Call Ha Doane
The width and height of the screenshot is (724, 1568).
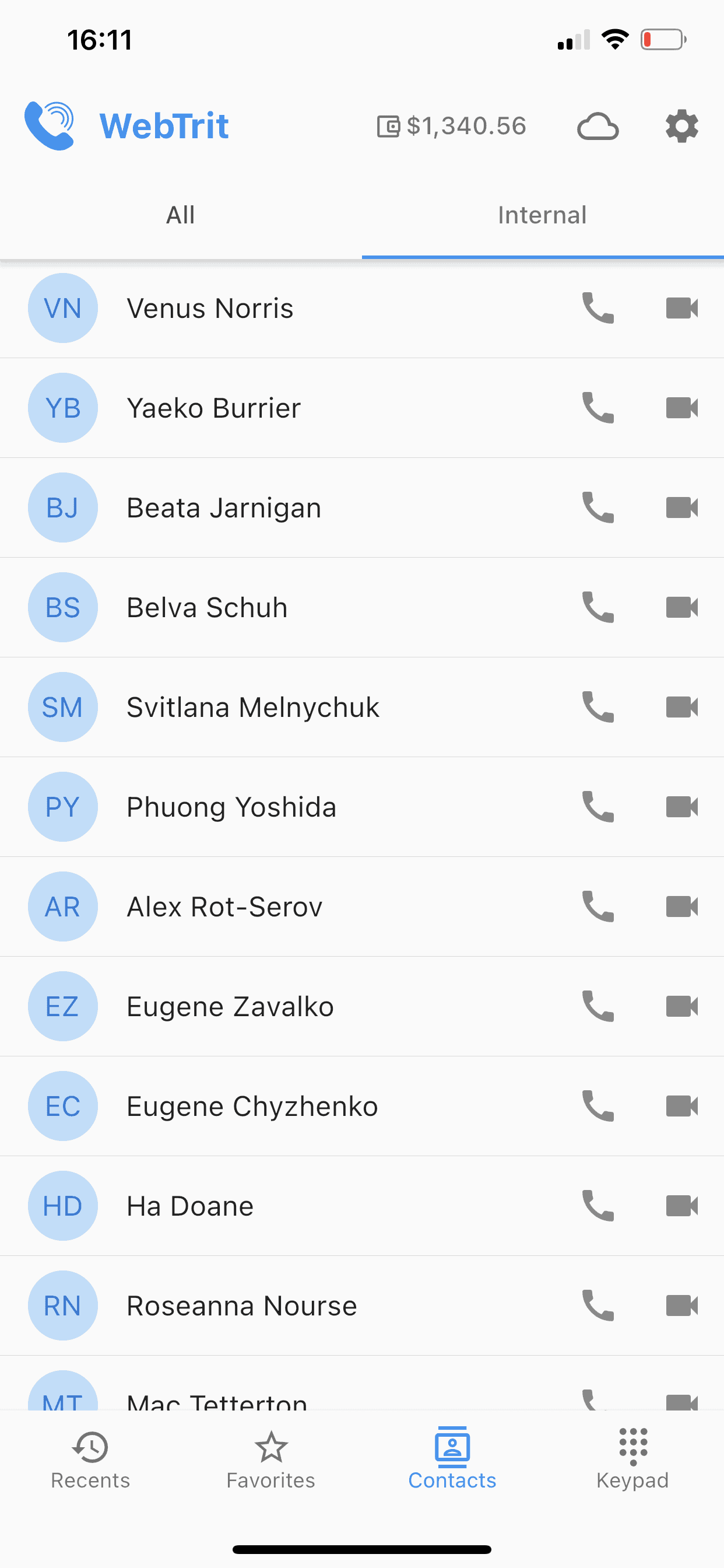coord(598,1206)
